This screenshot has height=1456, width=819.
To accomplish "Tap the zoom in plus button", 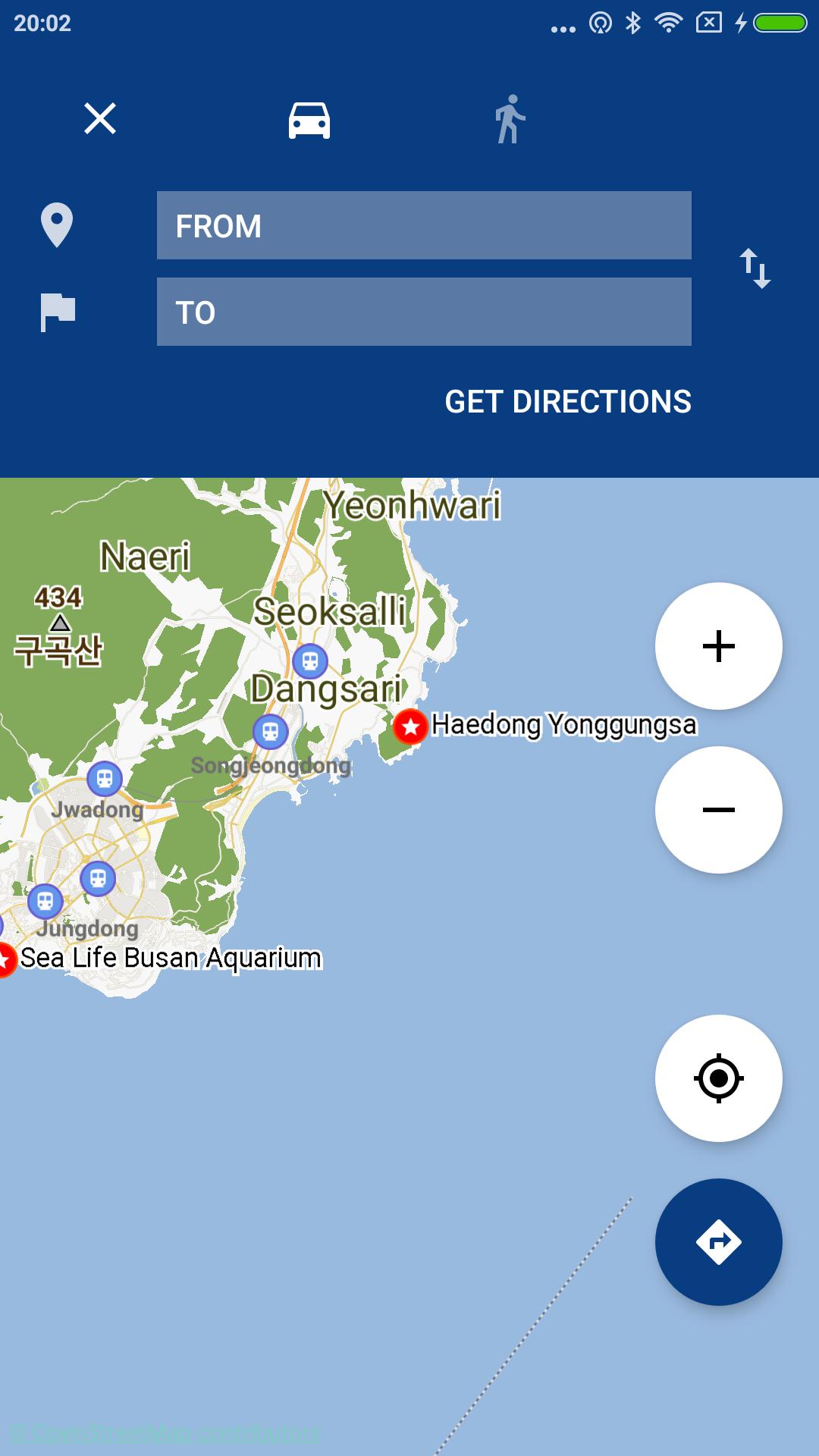I will tap(717, 646).
